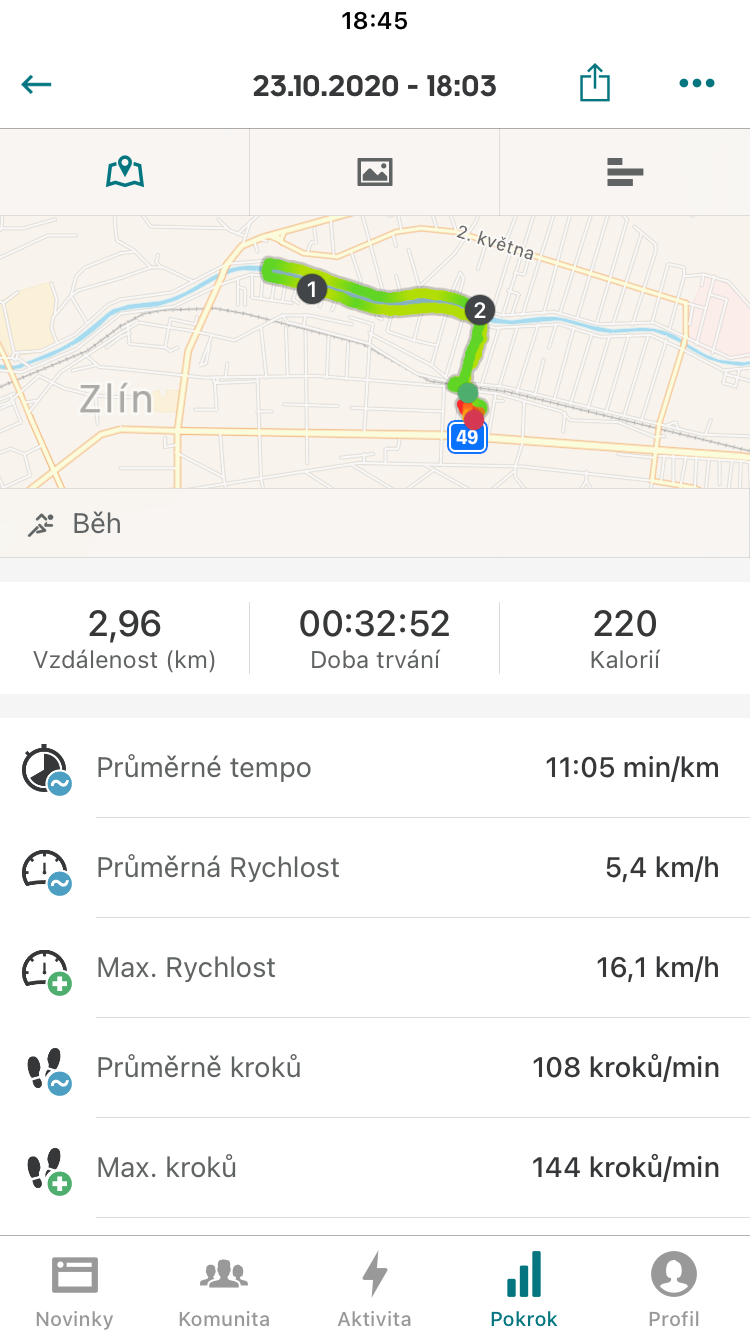Share this run activity

click(x=595, y=83)
